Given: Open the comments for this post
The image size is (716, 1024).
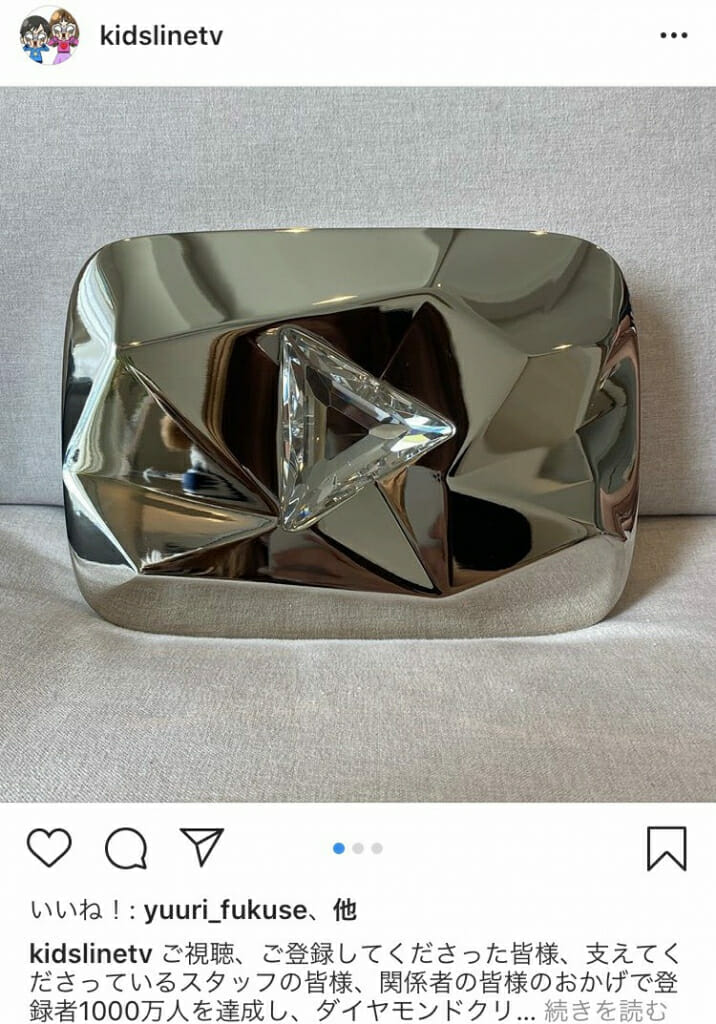Looking at the screenshot, I should coord(126,849).
